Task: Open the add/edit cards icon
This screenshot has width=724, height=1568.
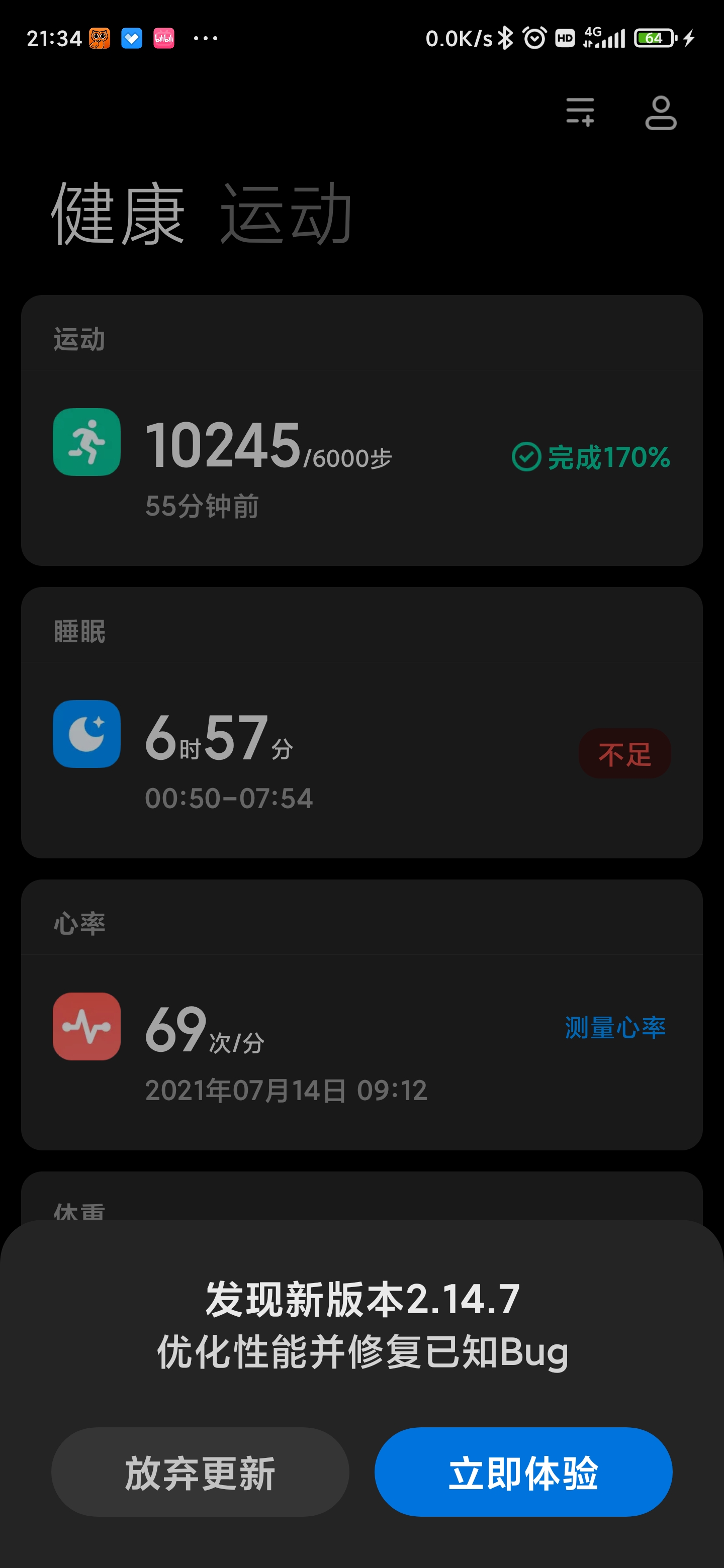Action: [x=580, y=112]
